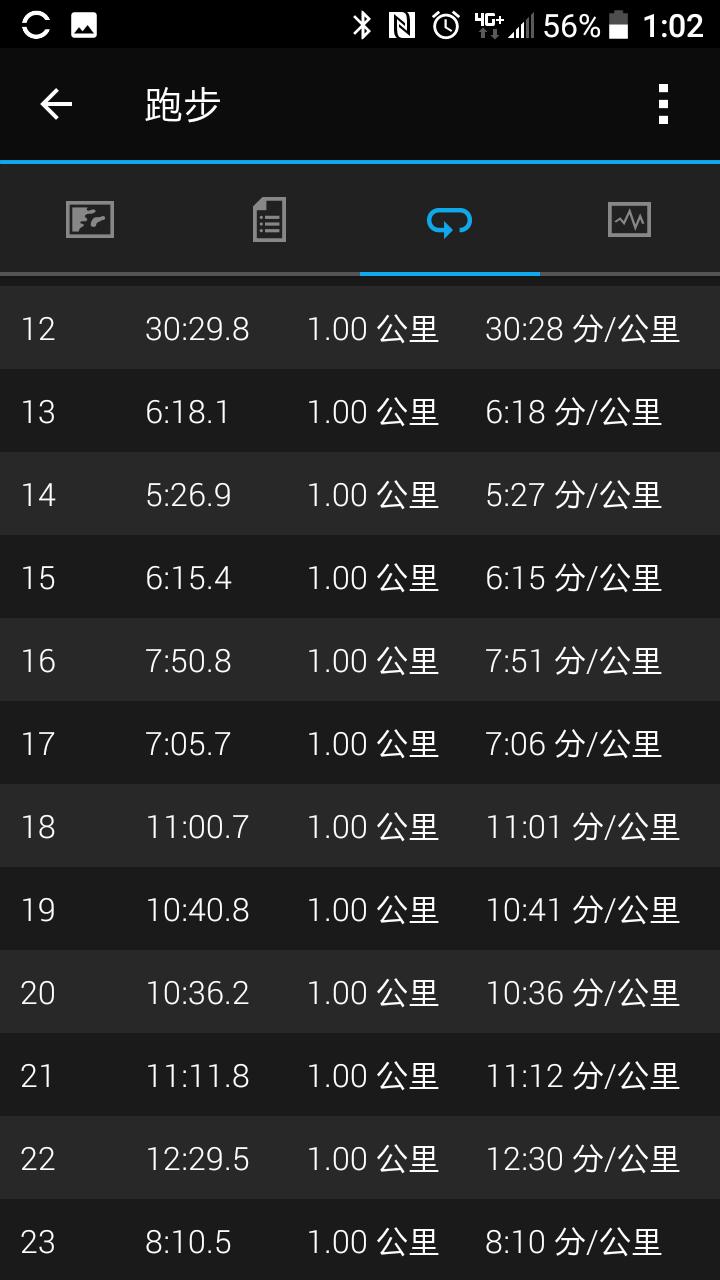
Task: Go back from the 跑步 screen
Action: click(56, 104)
